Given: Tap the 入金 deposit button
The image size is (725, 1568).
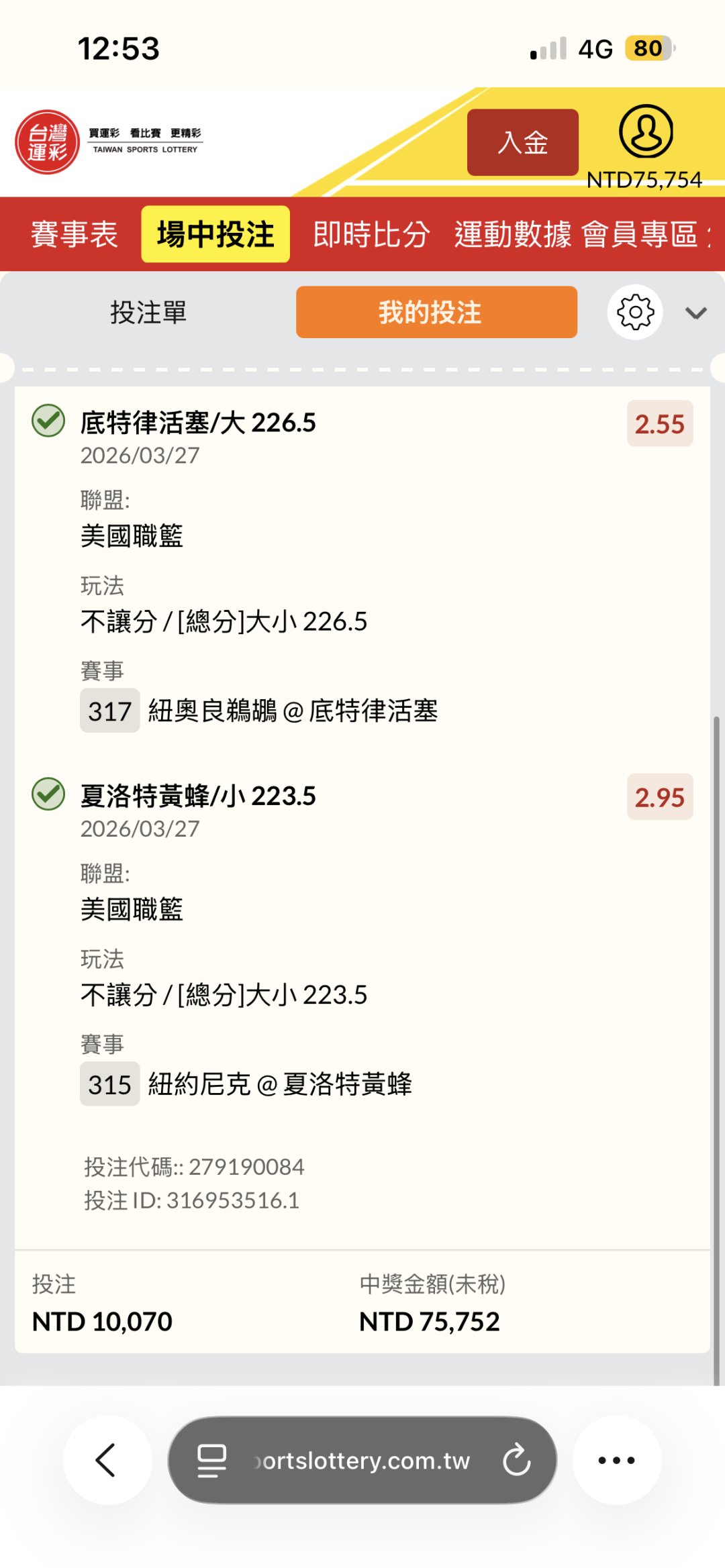Looking at the screenshot, I should (522, 142).
